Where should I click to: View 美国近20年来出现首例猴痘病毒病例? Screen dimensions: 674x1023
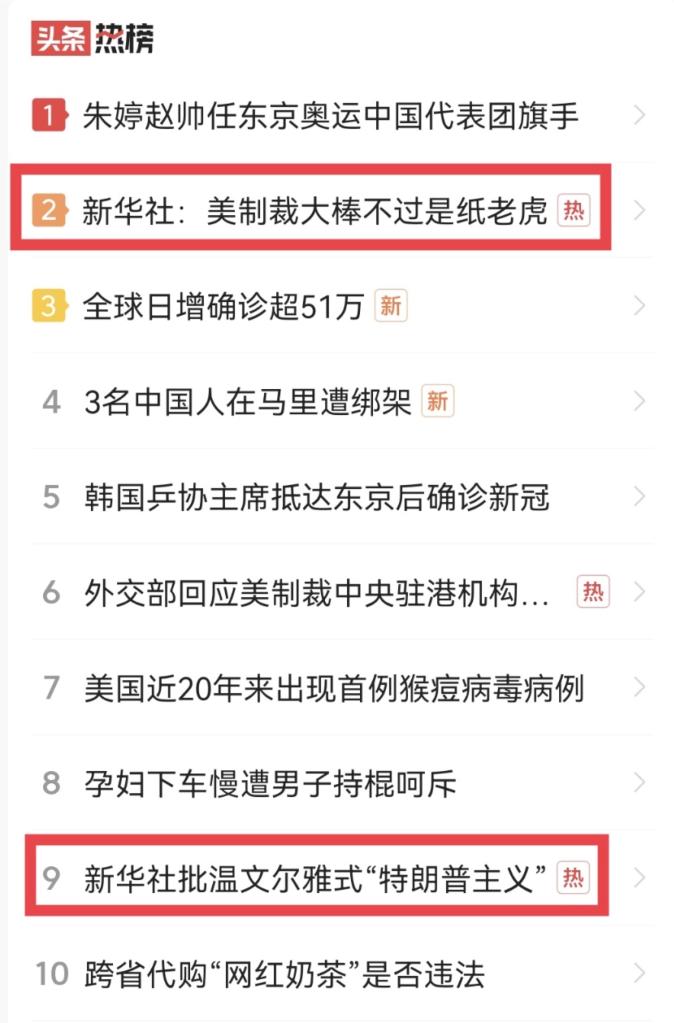(x=334, y=687)
